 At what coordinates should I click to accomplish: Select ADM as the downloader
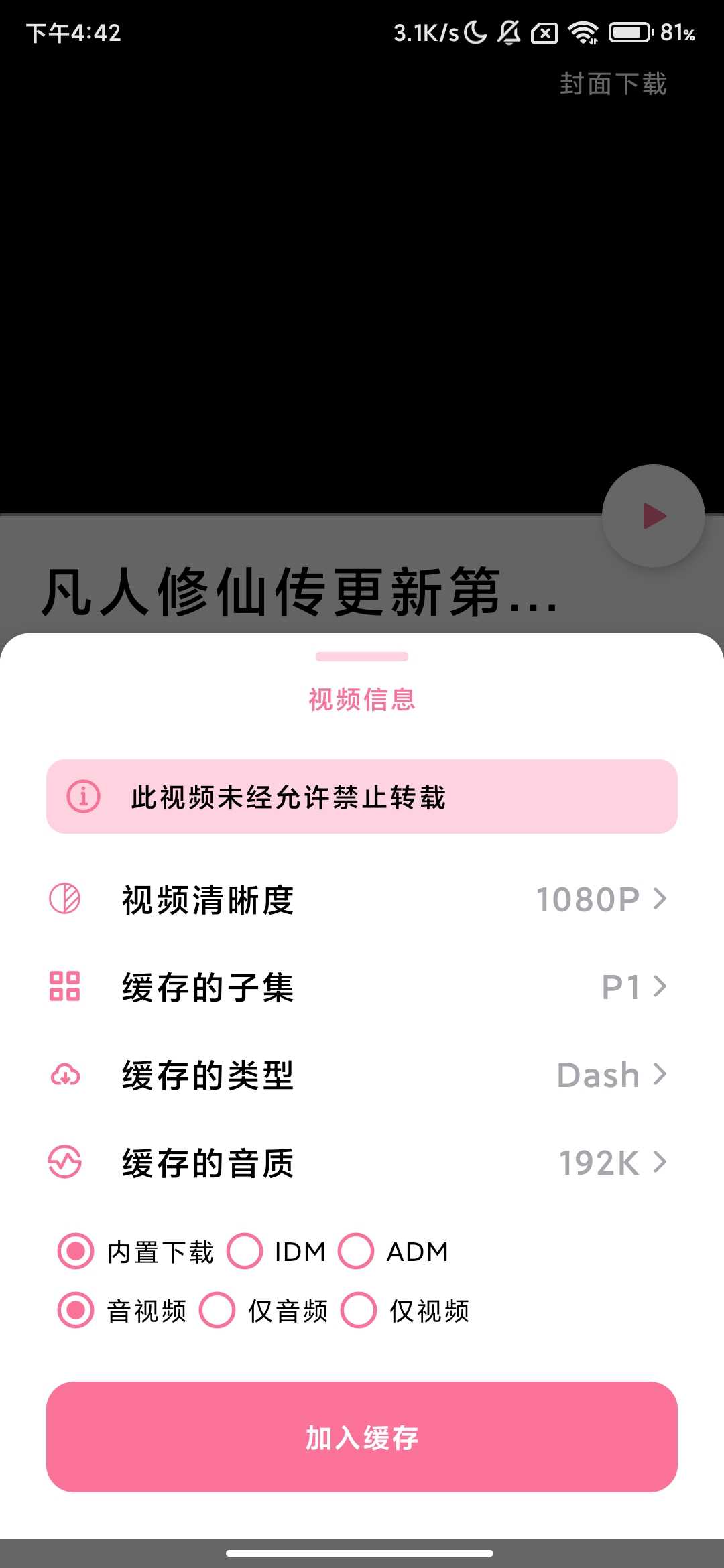[x=356, y=1251]
